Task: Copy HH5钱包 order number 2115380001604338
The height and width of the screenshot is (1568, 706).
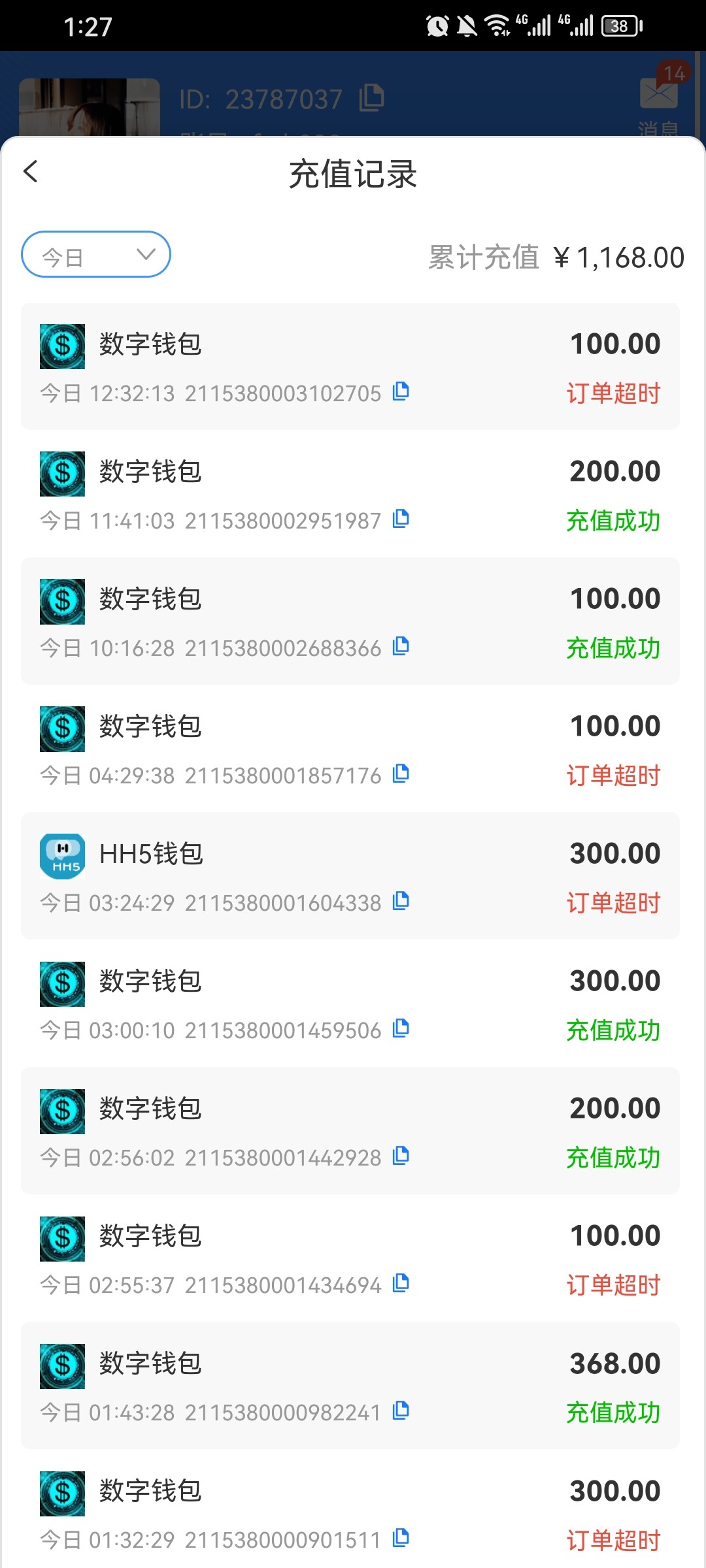Action: coord(401,901)
